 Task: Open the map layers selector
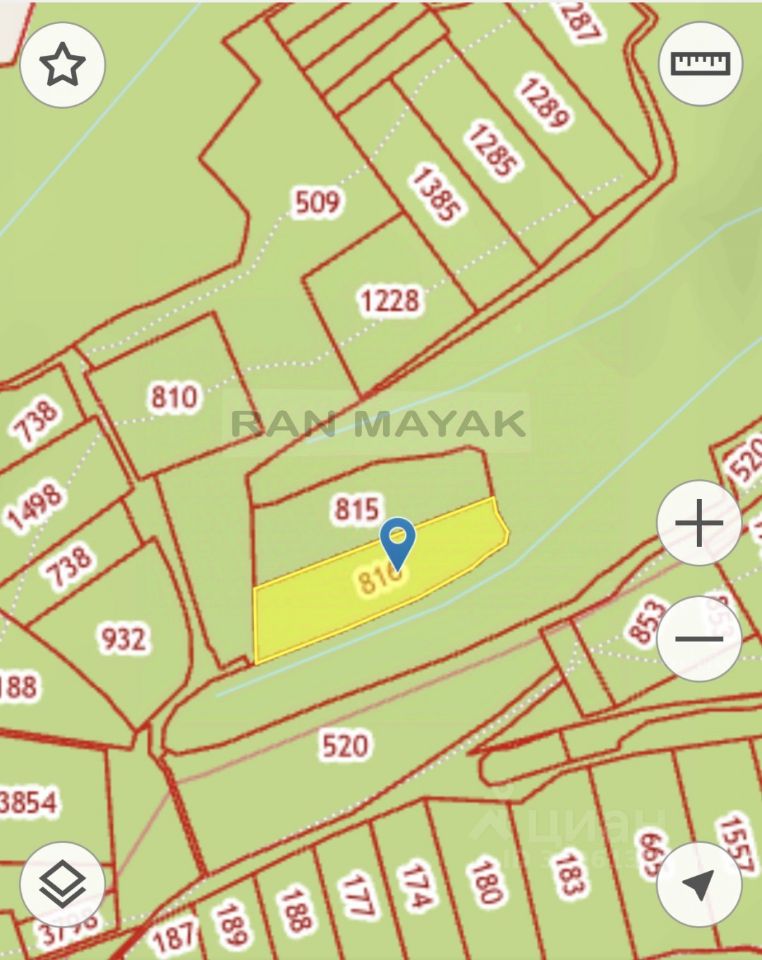62,884
